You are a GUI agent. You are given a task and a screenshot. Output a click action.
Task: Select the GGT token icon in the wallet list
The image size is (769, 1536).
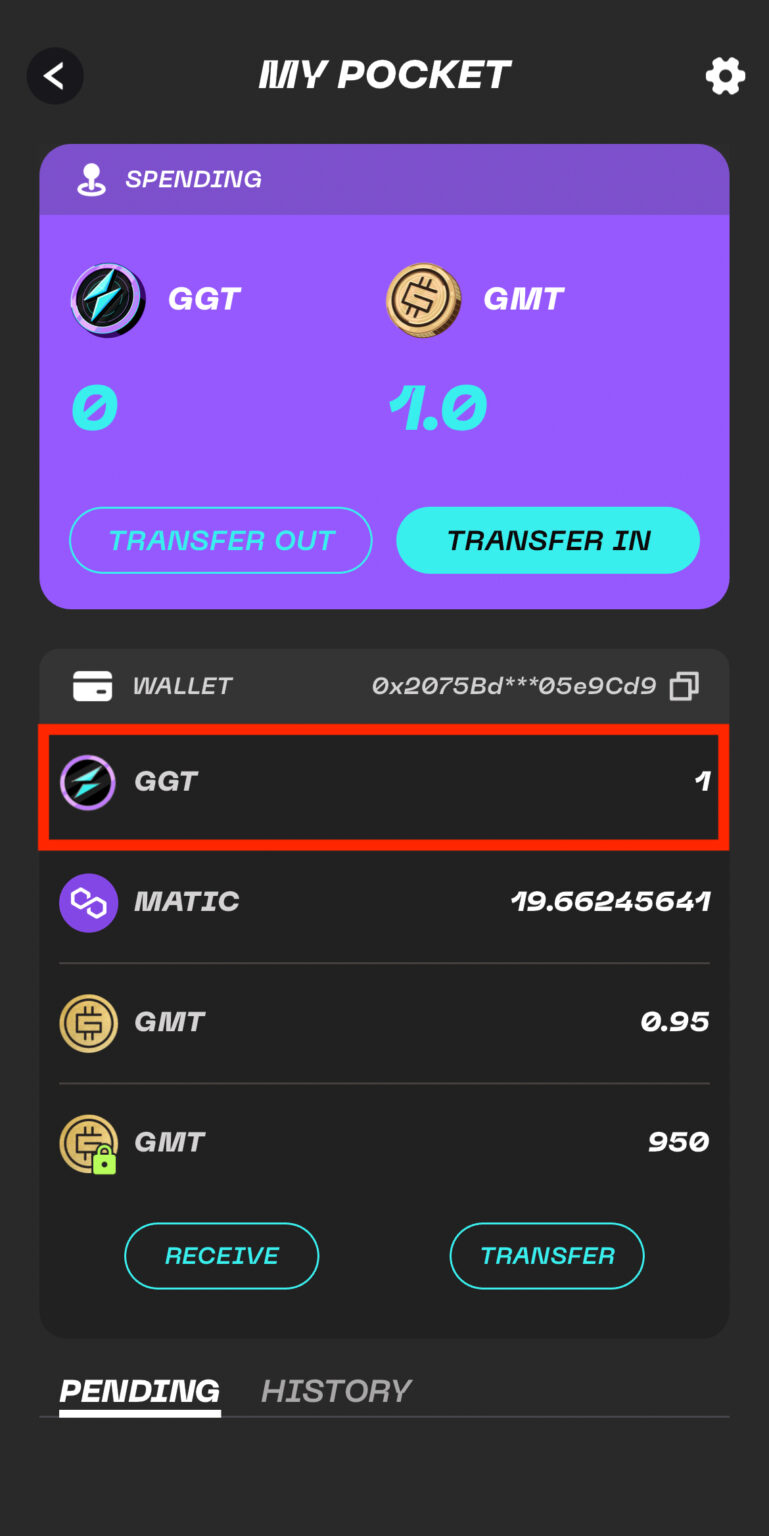88,781
